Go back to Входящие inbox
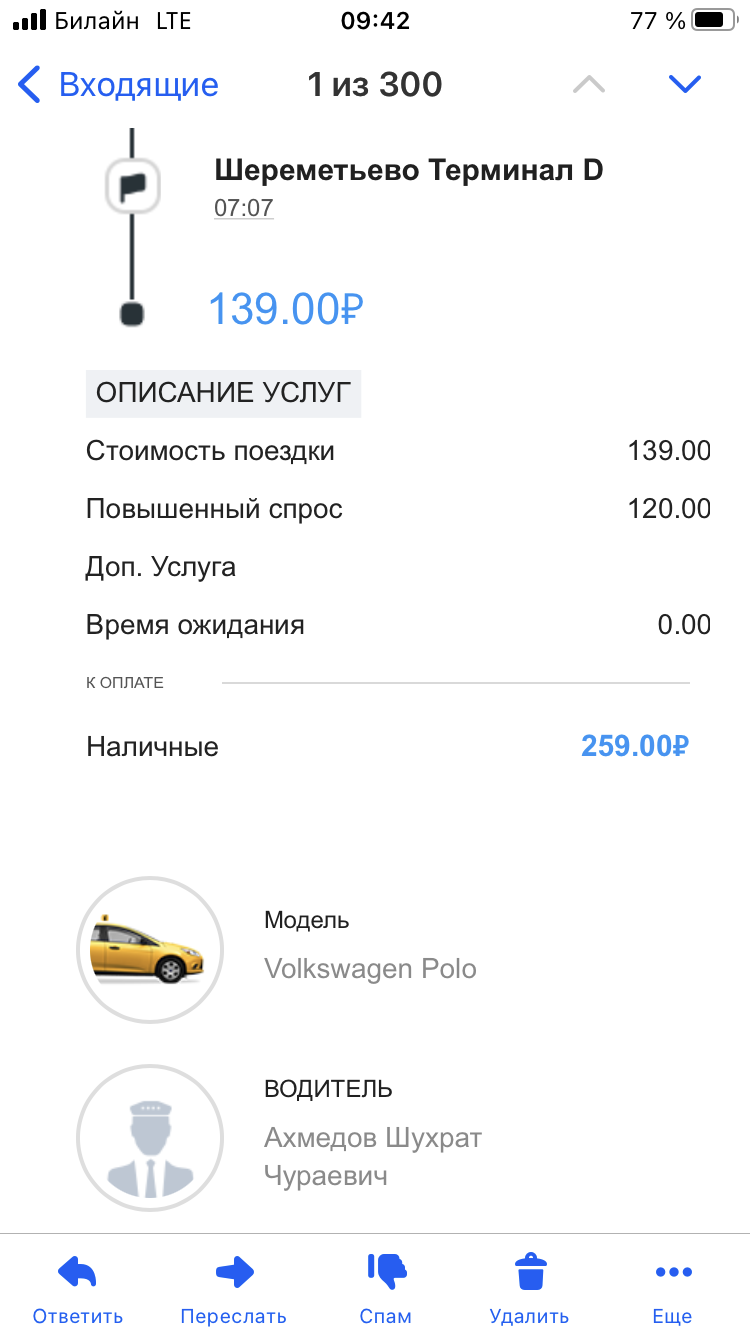750x1334 pixels. [x=118, y=85]
